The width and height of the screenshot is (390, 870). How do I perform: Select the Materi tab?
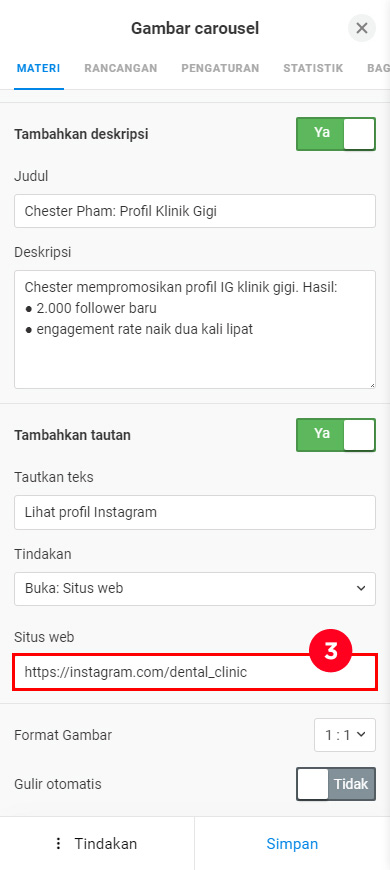(38, 68)
